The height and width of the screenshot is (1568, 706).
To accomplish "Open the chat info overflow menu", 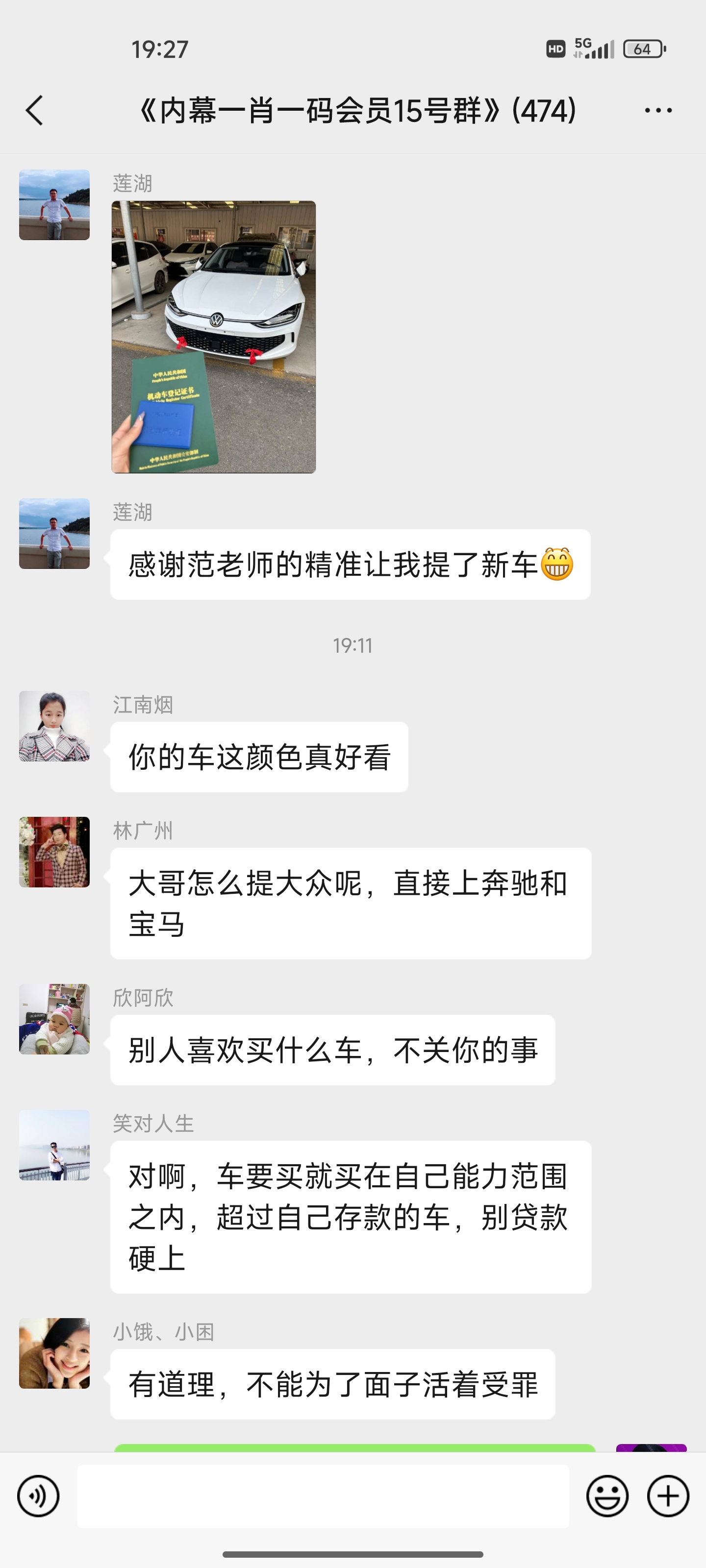I will (x=658, y=110).
